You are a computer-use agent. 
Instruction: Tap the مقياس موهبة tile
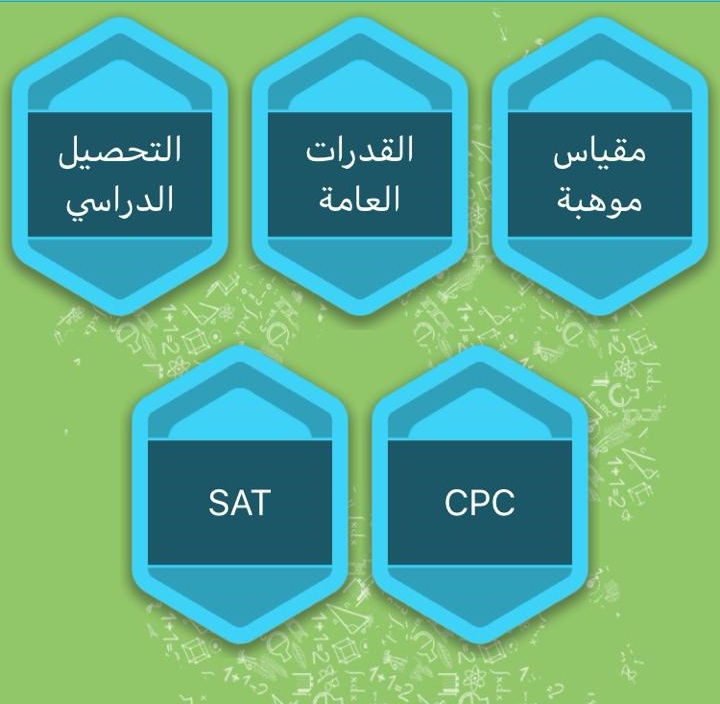click(599, 174)
